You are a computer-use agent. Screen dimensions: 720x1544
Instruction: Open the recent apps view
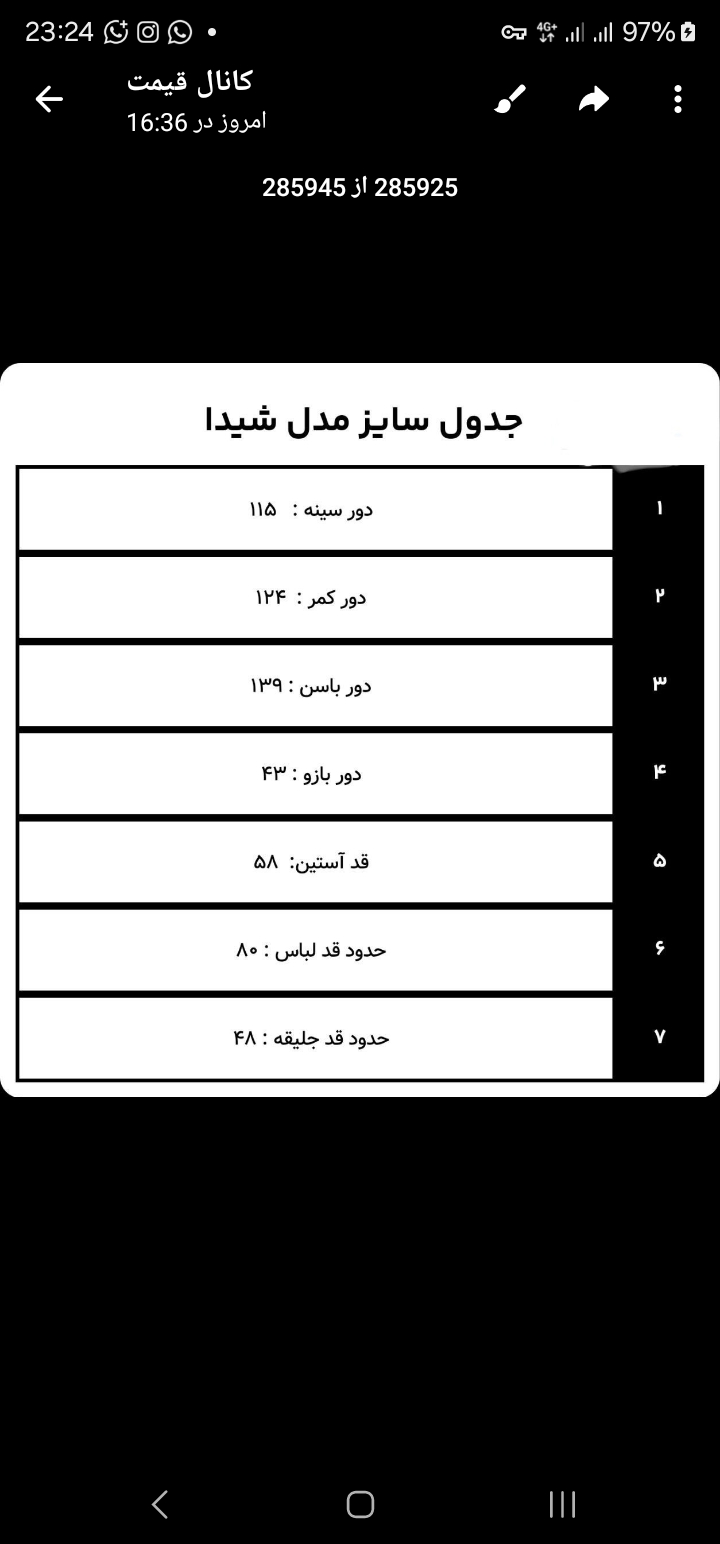(x=562, y=1504)
